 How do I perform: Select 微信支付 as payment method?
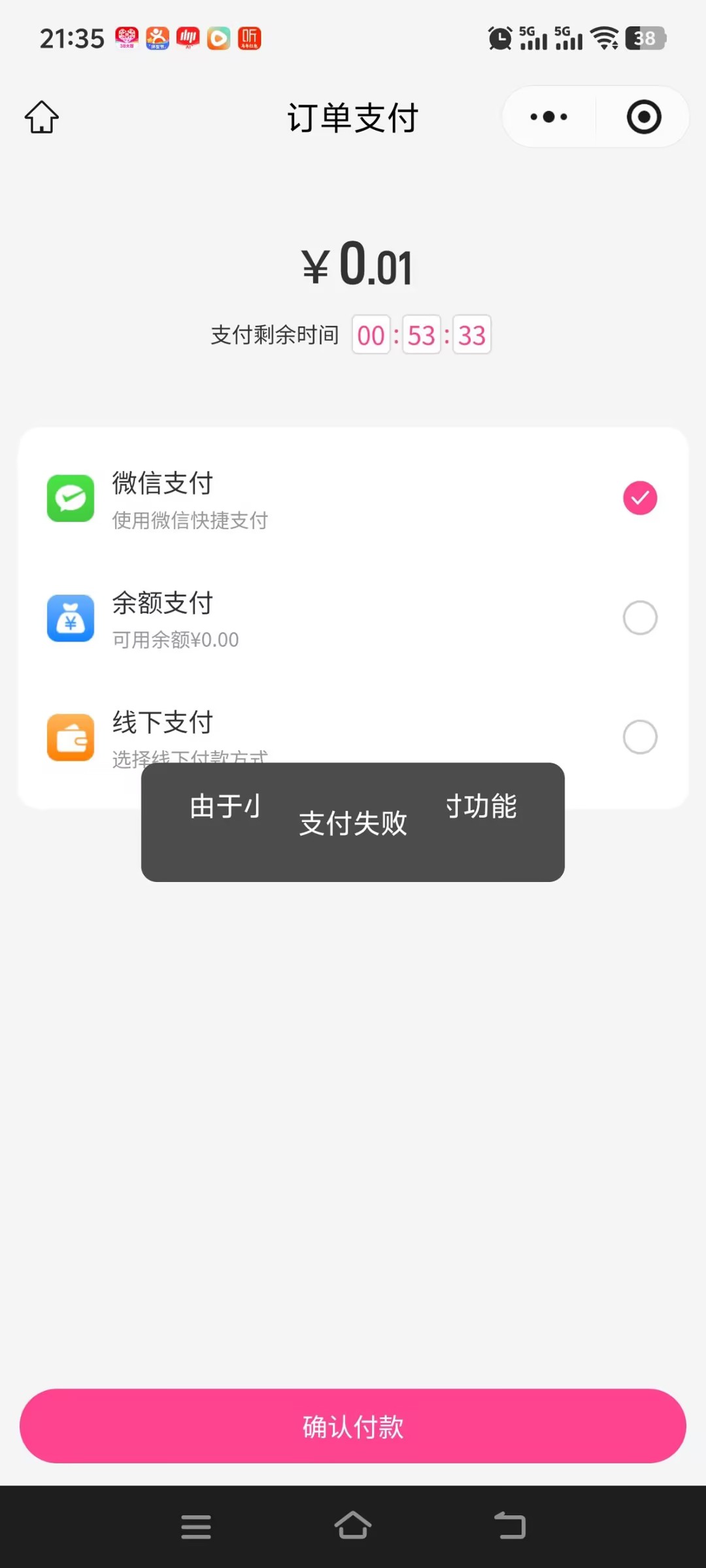point(639,498)
